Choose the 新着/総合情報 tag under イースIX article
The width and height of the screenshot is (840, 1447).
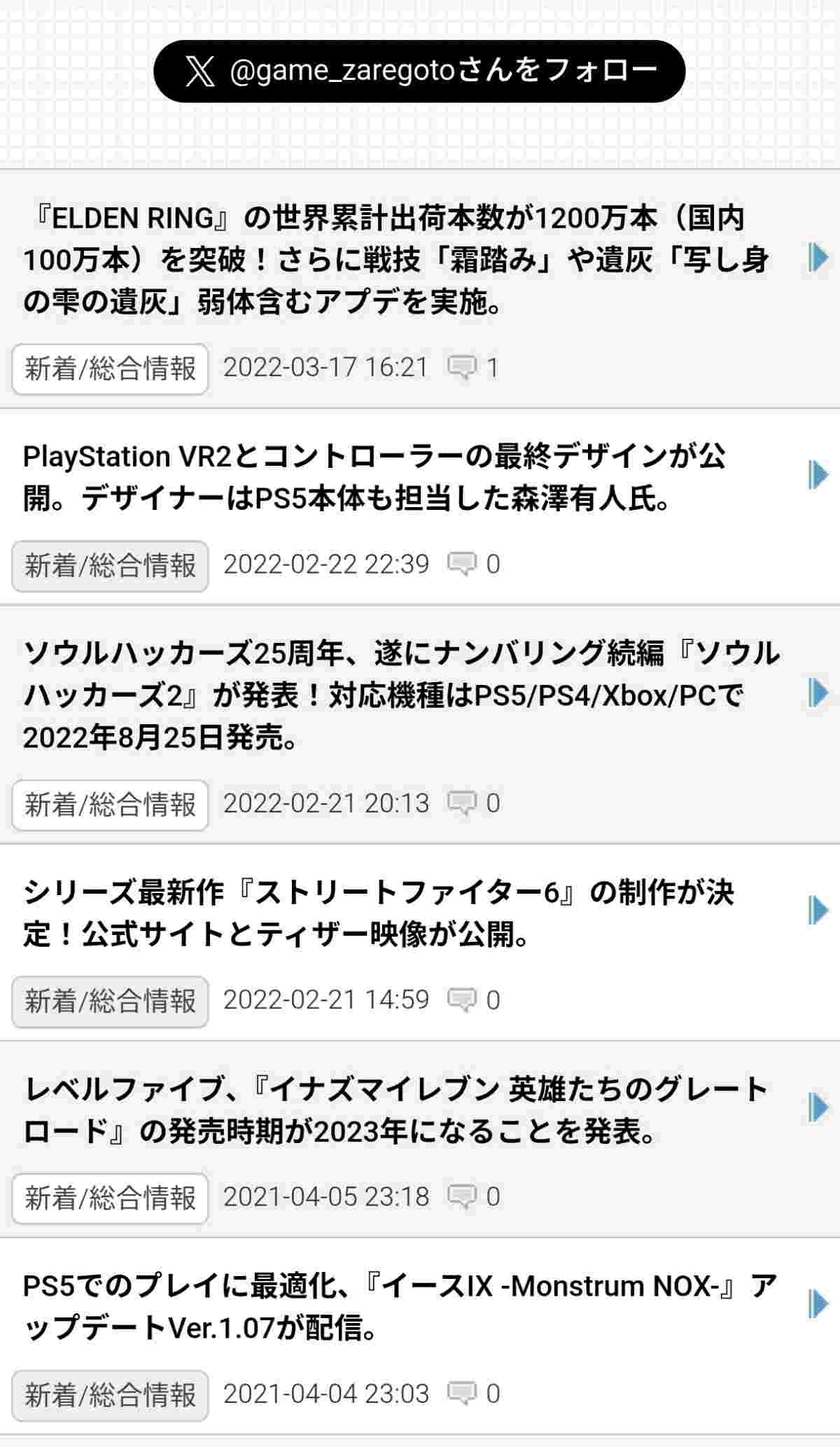tap(110, 1394)
